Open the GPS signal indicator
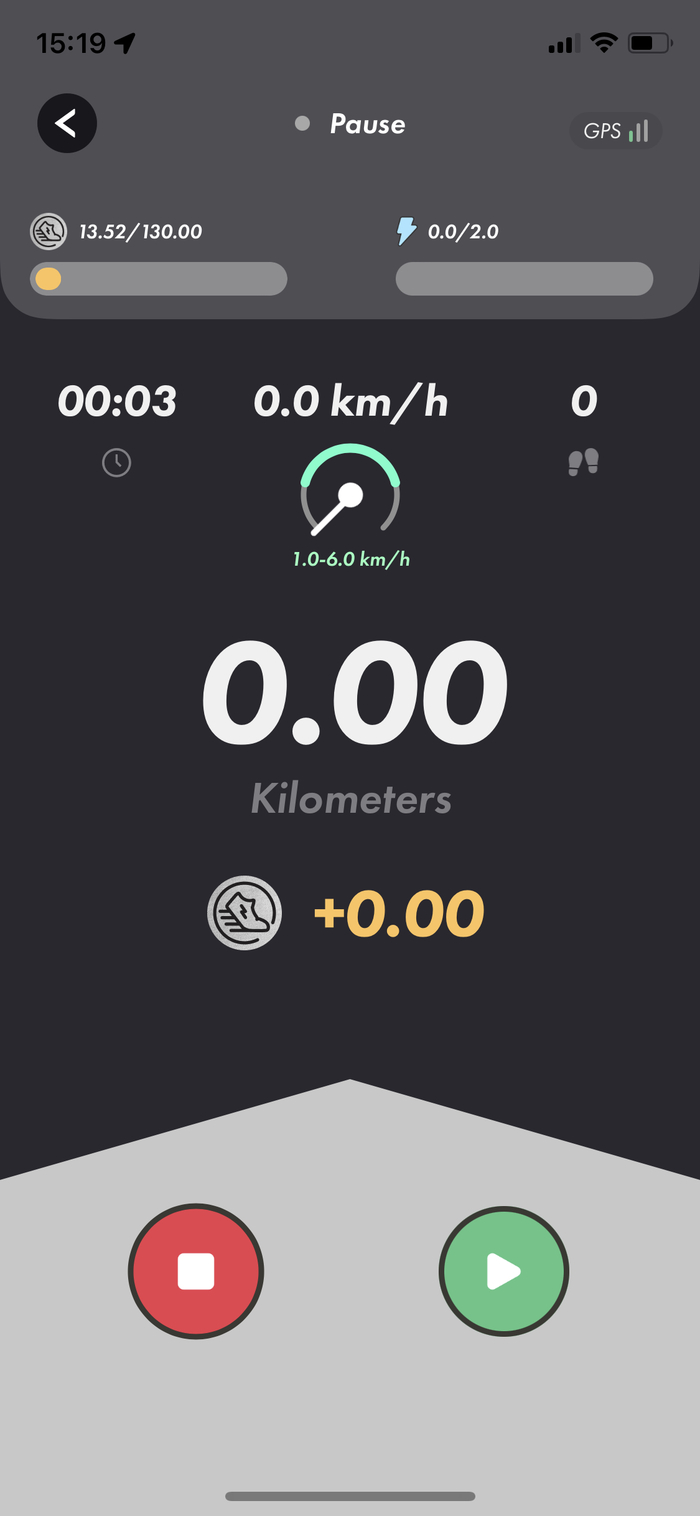 [615, 131]
